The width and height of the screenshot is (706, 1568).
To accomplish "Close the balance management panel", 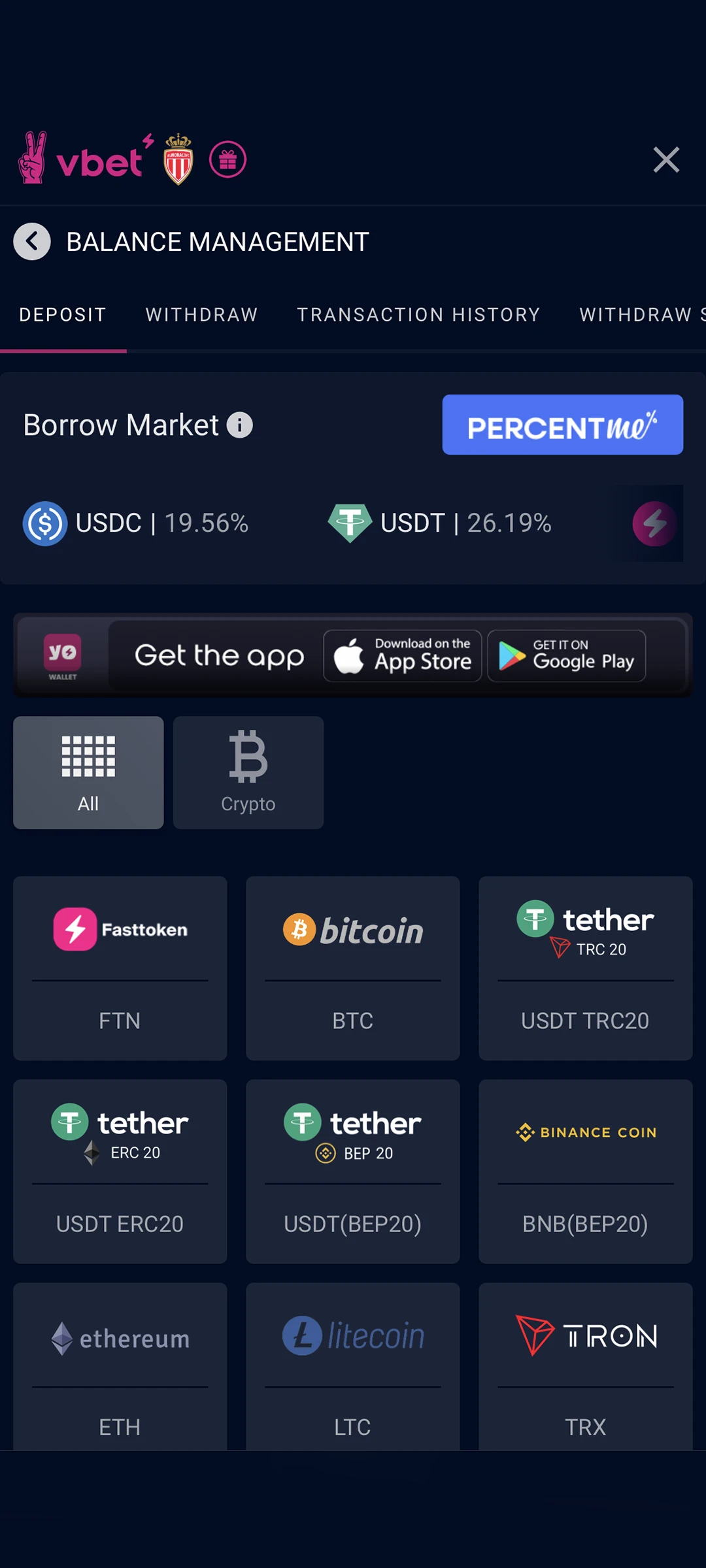I will [x=666, y=159].
